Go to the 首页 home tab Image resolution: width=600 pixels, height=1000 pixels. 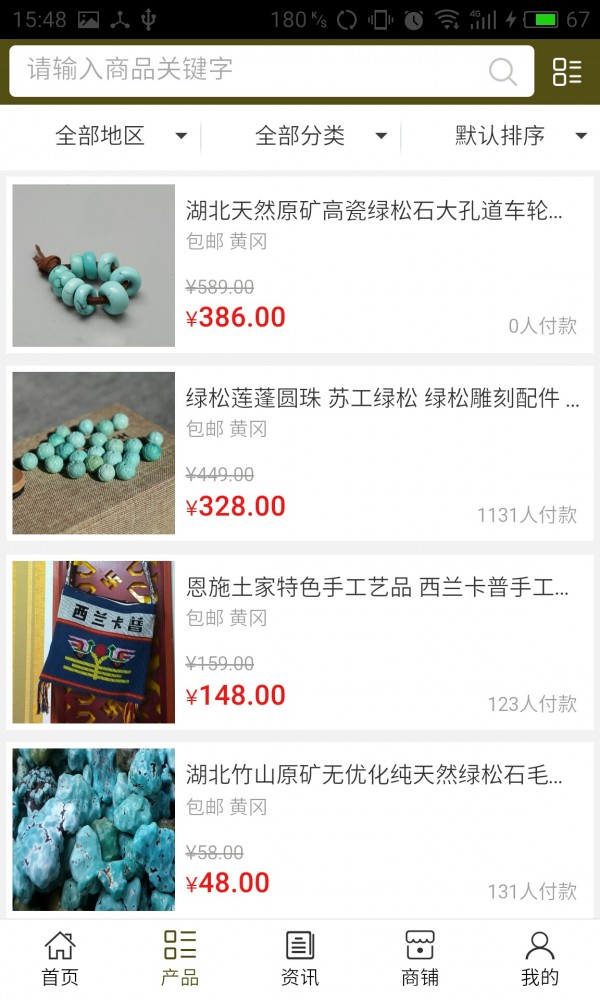[x=60, y=959]
